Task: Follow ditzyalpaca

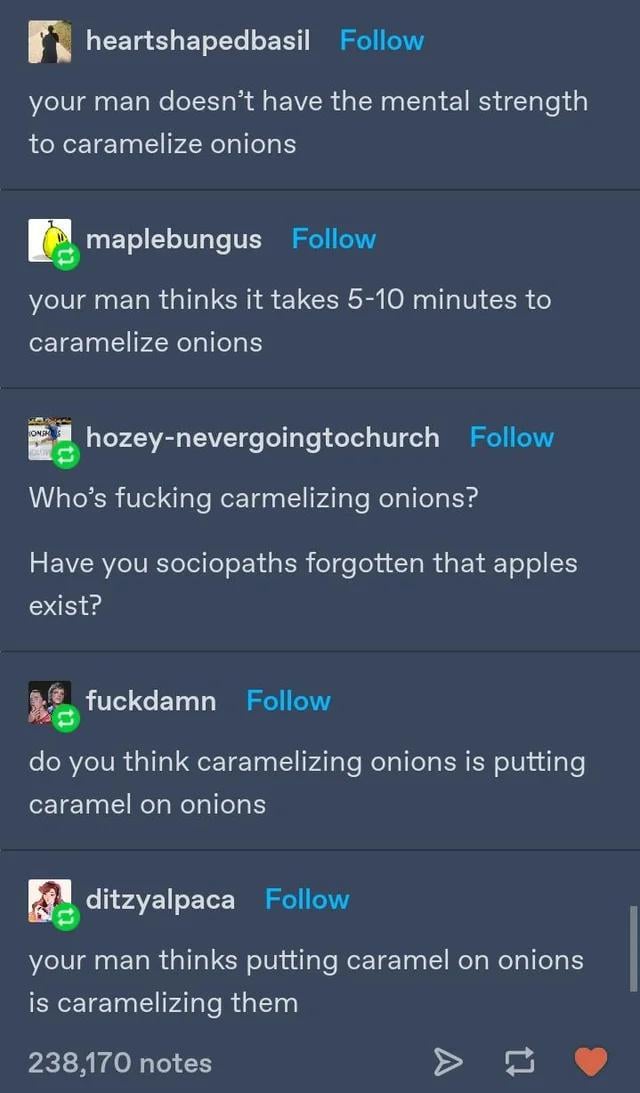Action: coord(307,899)
